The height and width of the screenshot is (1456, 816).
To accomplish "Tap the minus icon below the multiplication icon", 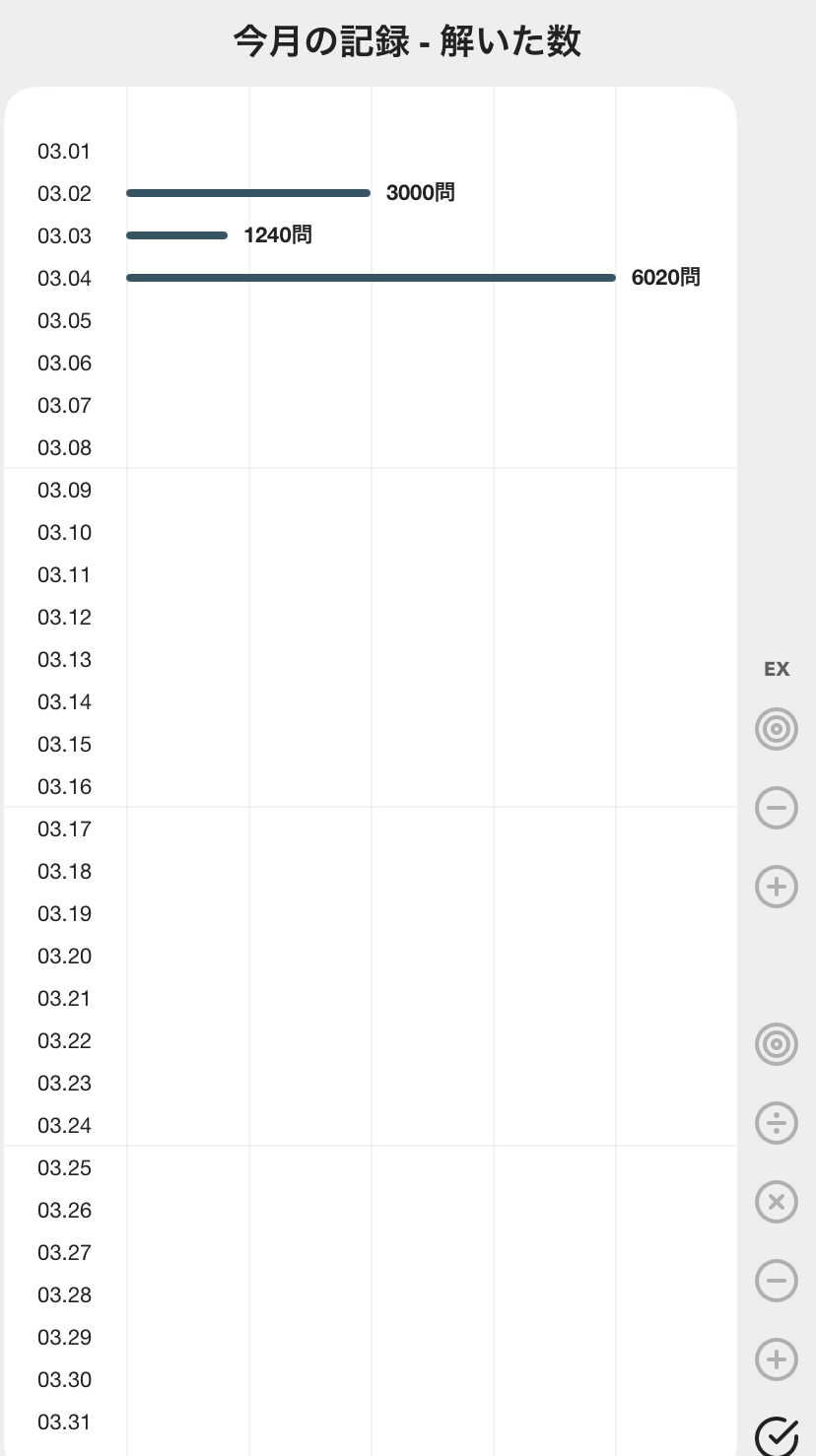I will point(777,1281).
